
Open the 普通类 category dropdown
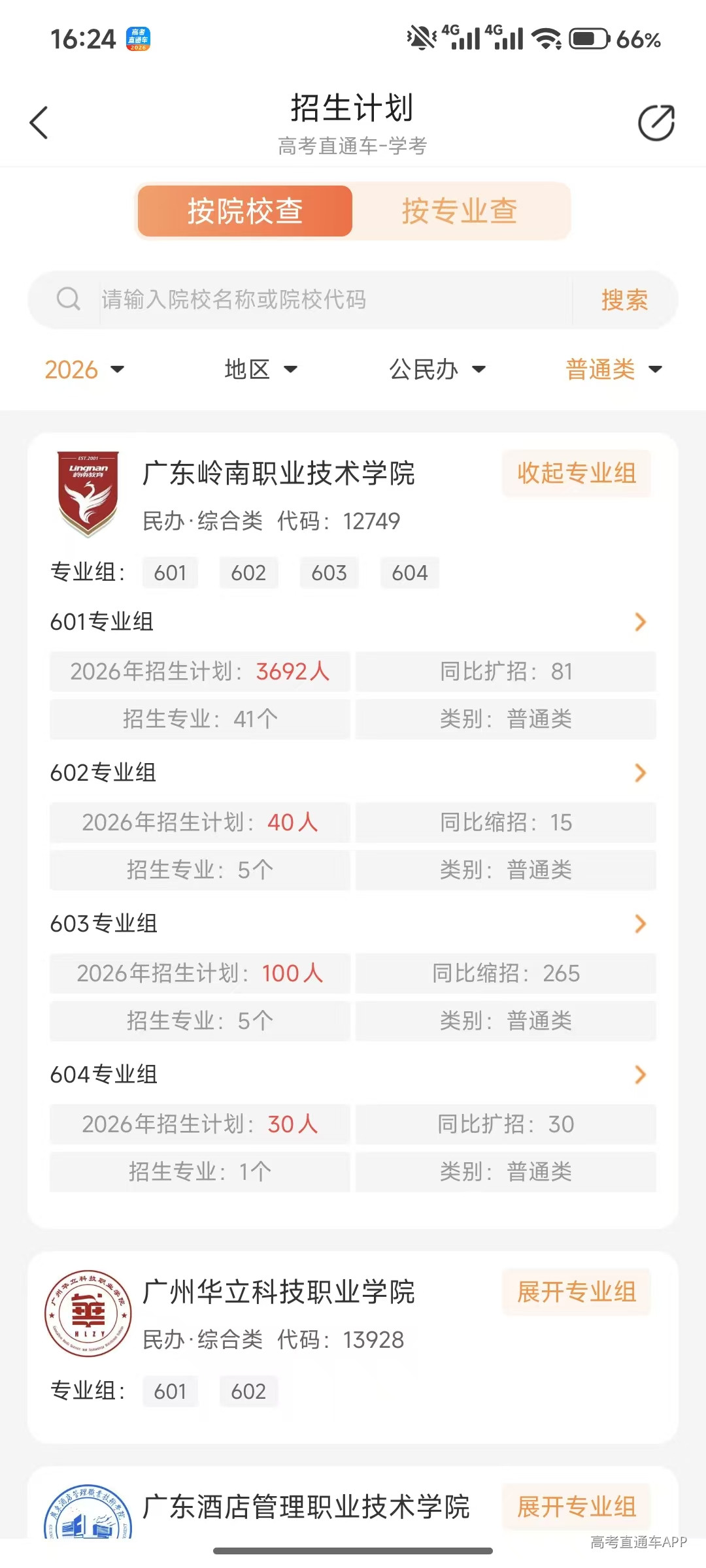(614, 370)
